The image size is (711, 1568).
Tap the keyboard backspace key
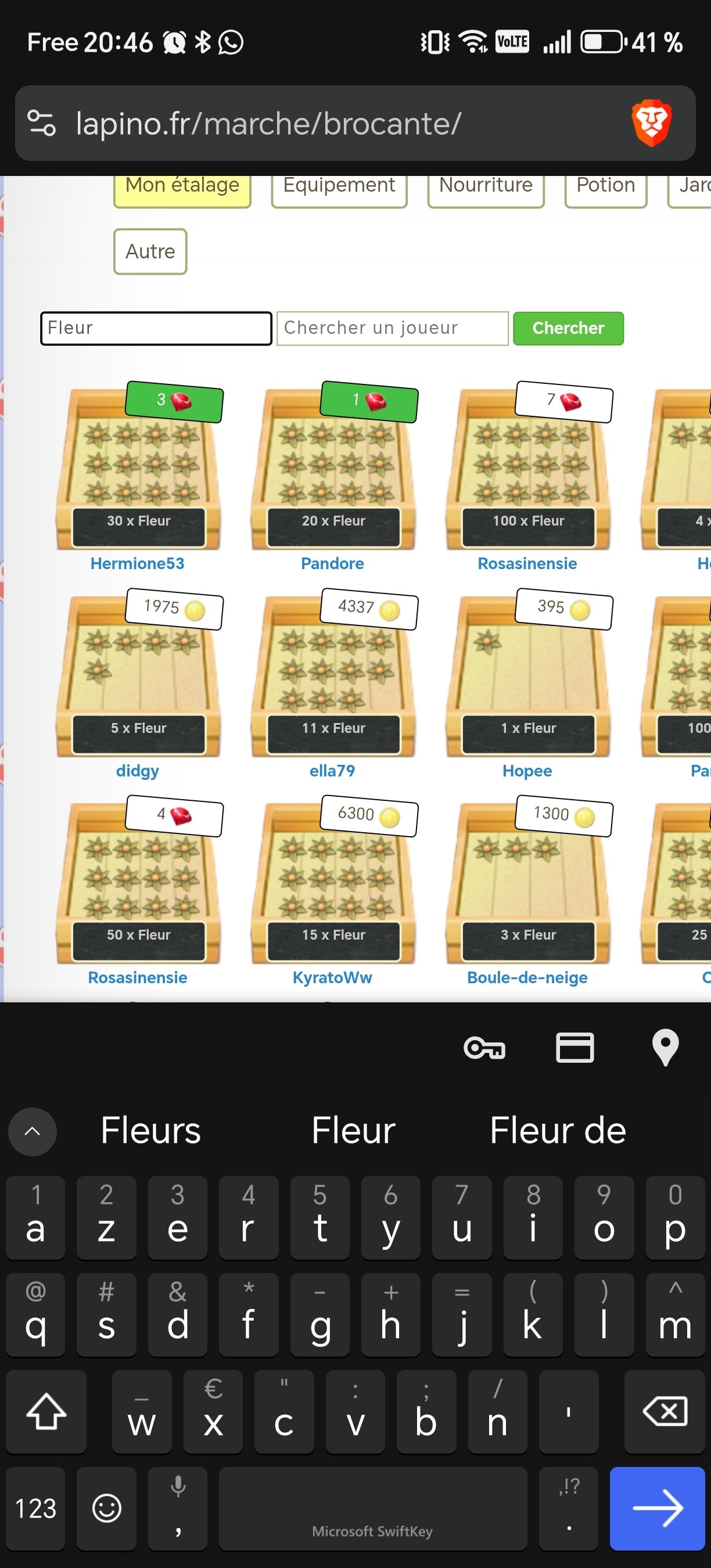(665, 1411)
